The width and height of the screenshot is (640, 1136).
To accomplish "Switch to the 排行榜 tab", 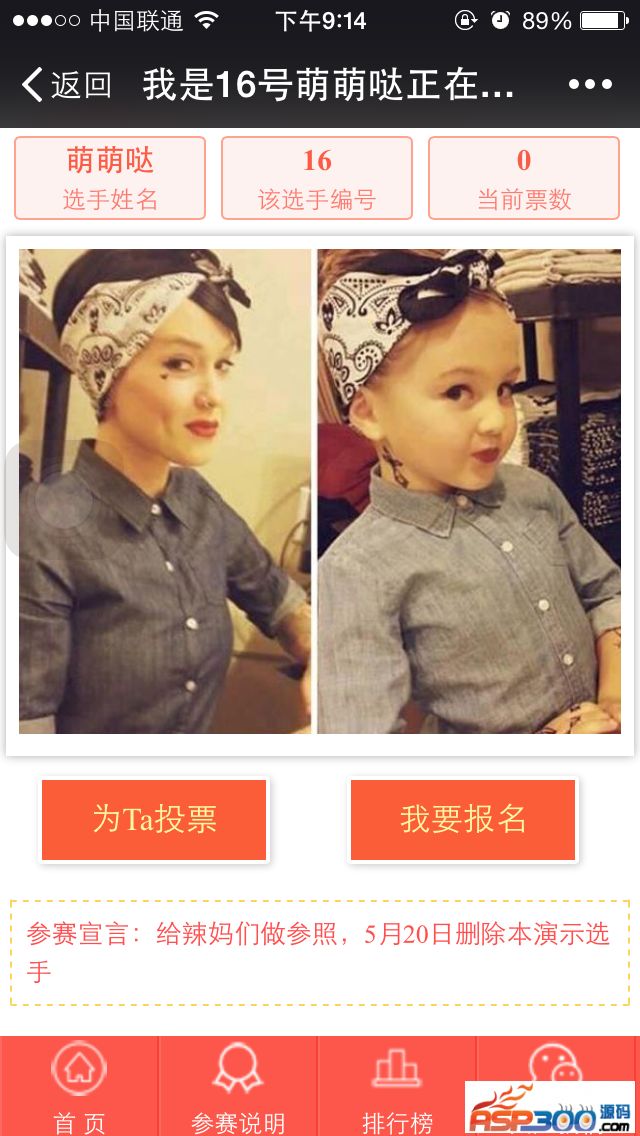I will (397, 1089).
